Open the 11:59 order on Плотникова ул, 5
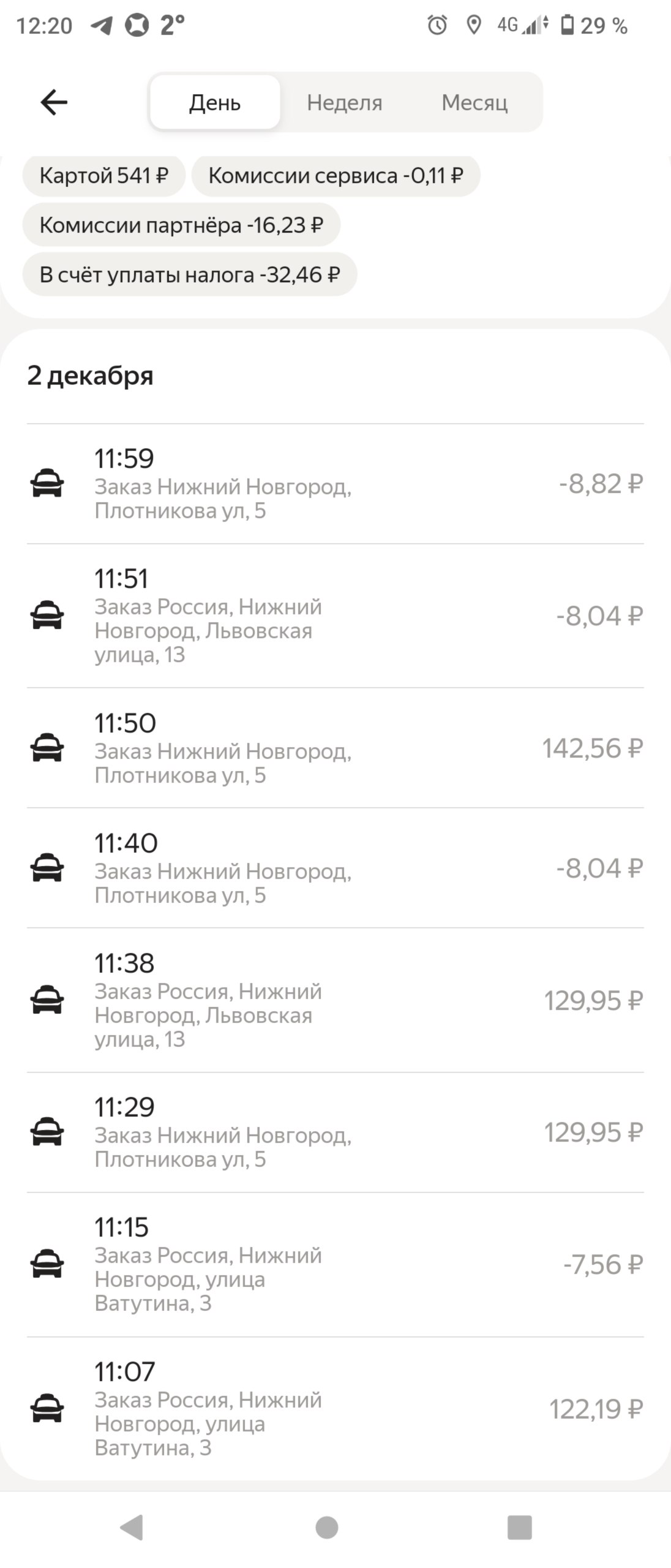Image resolution: width=671 pixels, height=1568 pixels. [335, 484]
